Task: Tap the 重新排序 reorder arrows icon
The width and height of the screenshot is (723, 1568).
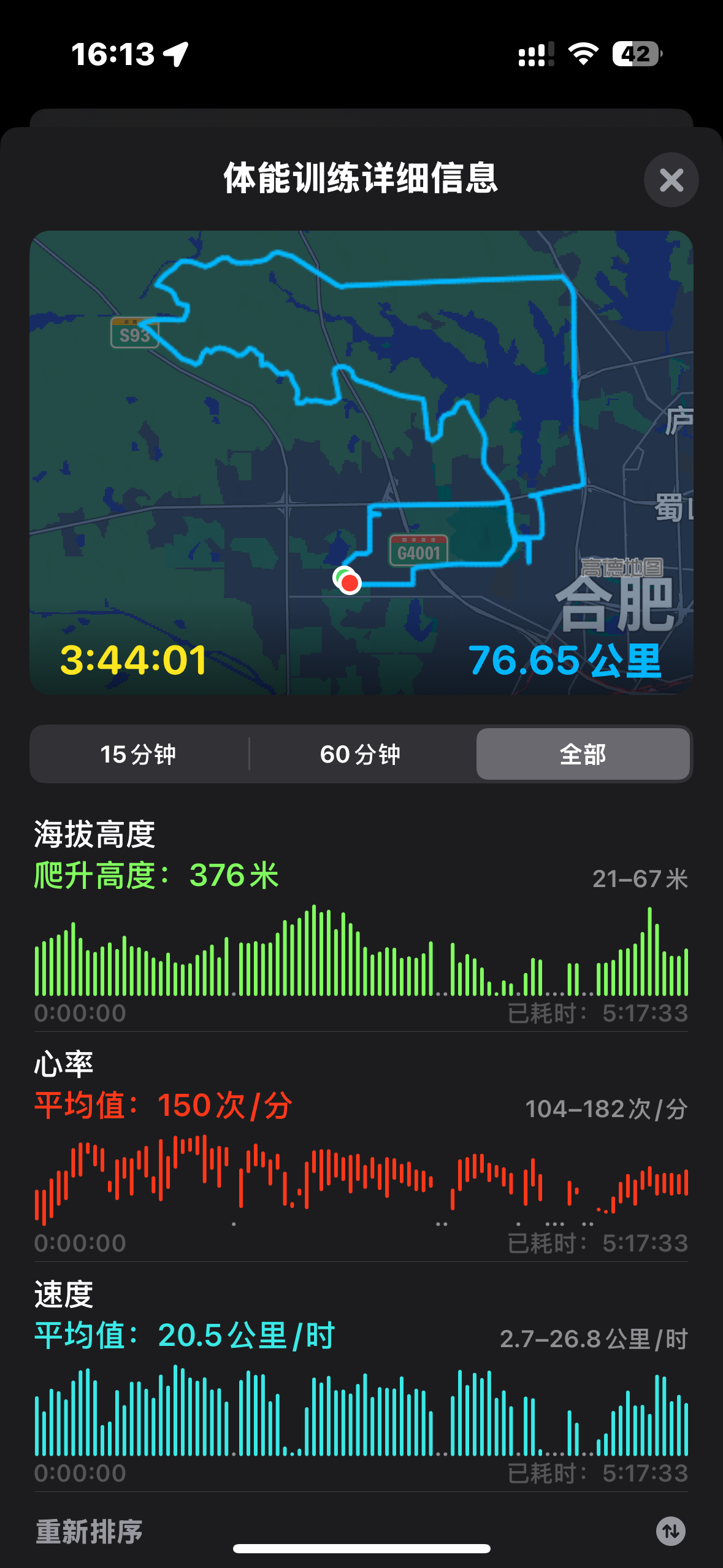Action: [671, 1531]
